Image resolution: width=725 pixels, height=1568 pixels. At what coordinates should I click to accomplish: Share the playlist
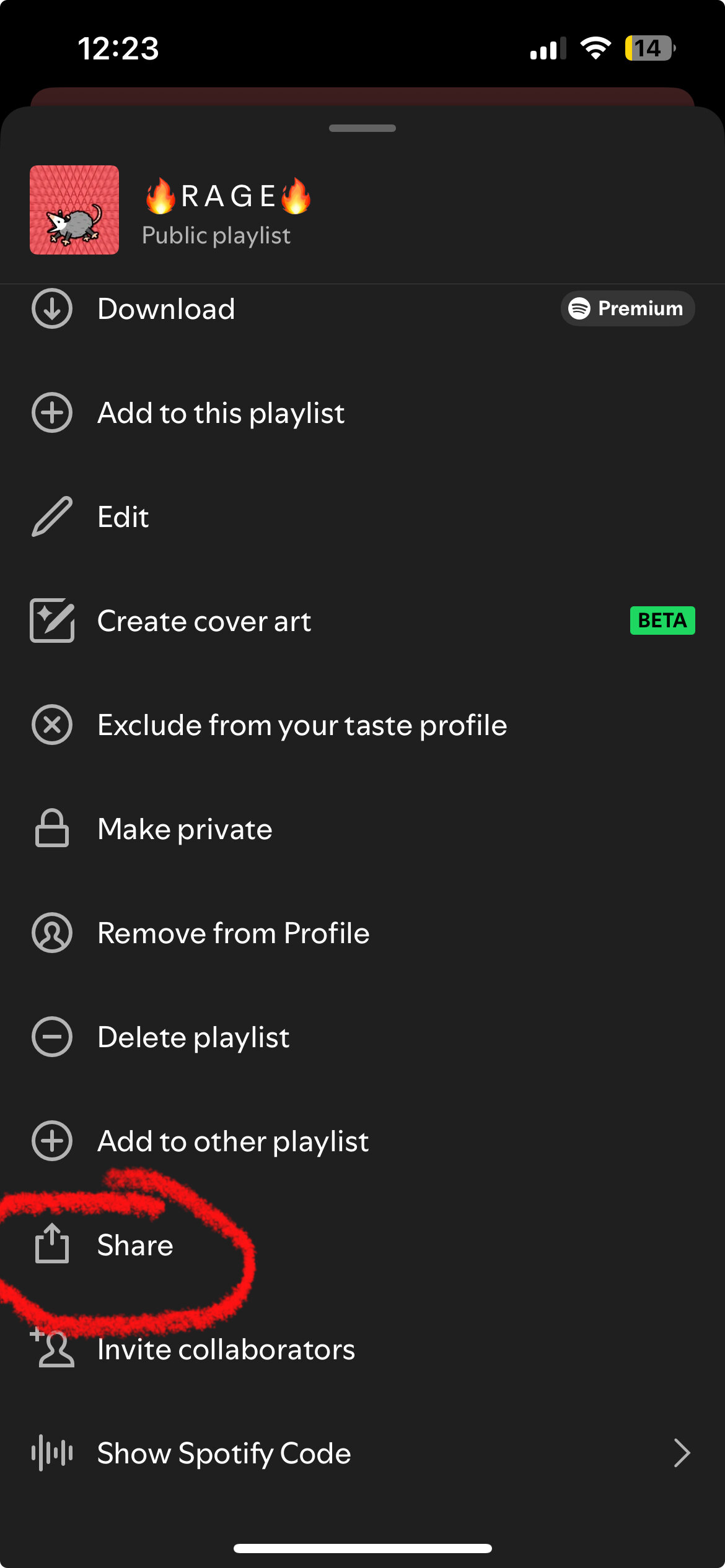pos(135,1245)
